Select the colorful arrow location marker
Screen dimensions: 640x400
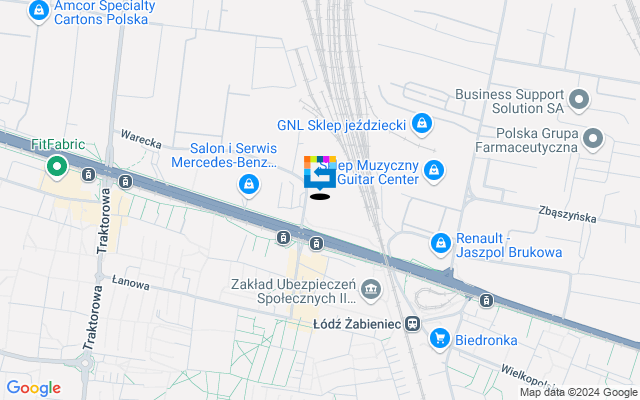point(320,173)
